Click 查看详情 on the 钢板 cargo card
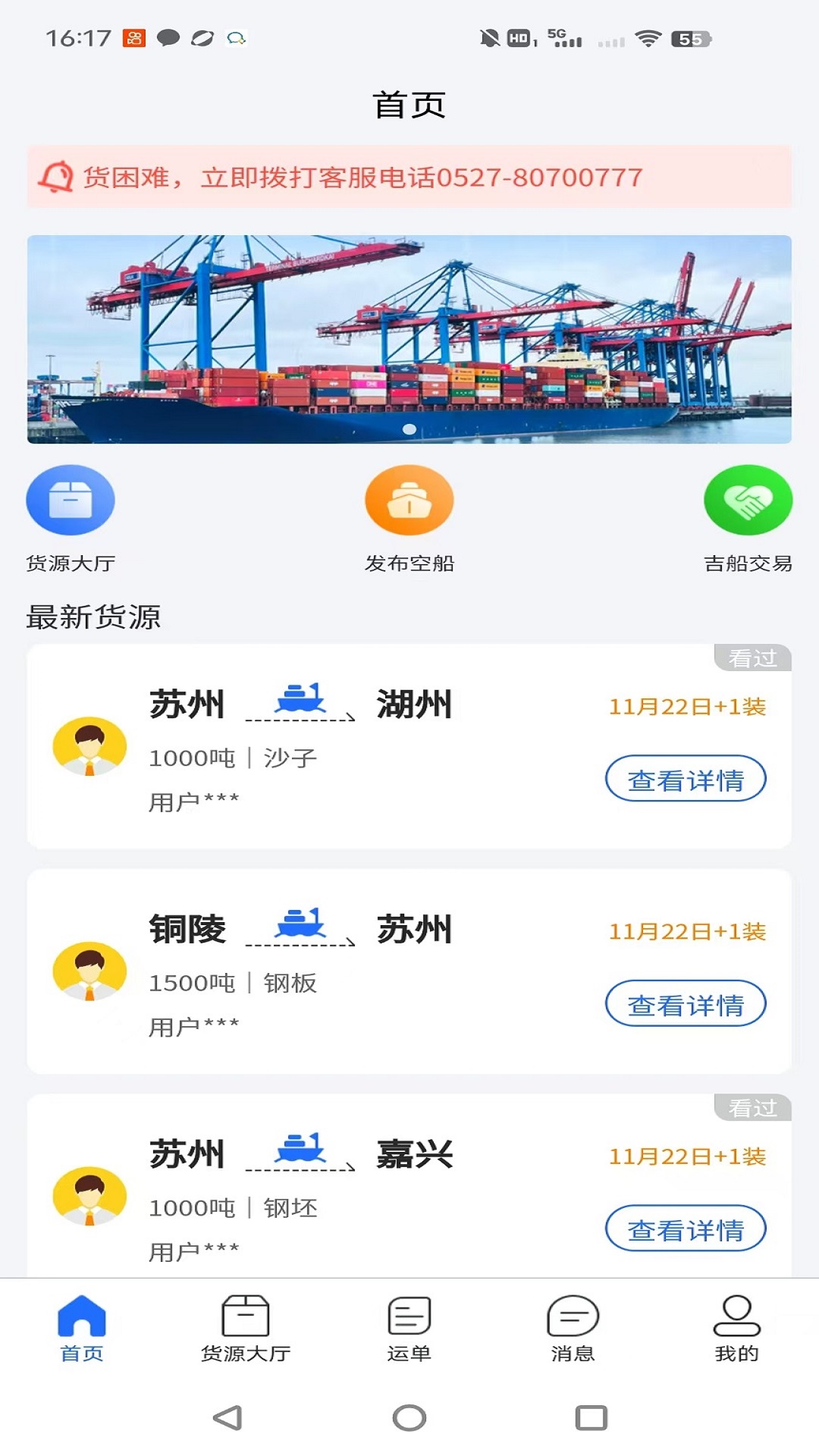Screen dimensions: 819x1456 pyautogui.click(x=685, y=1003)
